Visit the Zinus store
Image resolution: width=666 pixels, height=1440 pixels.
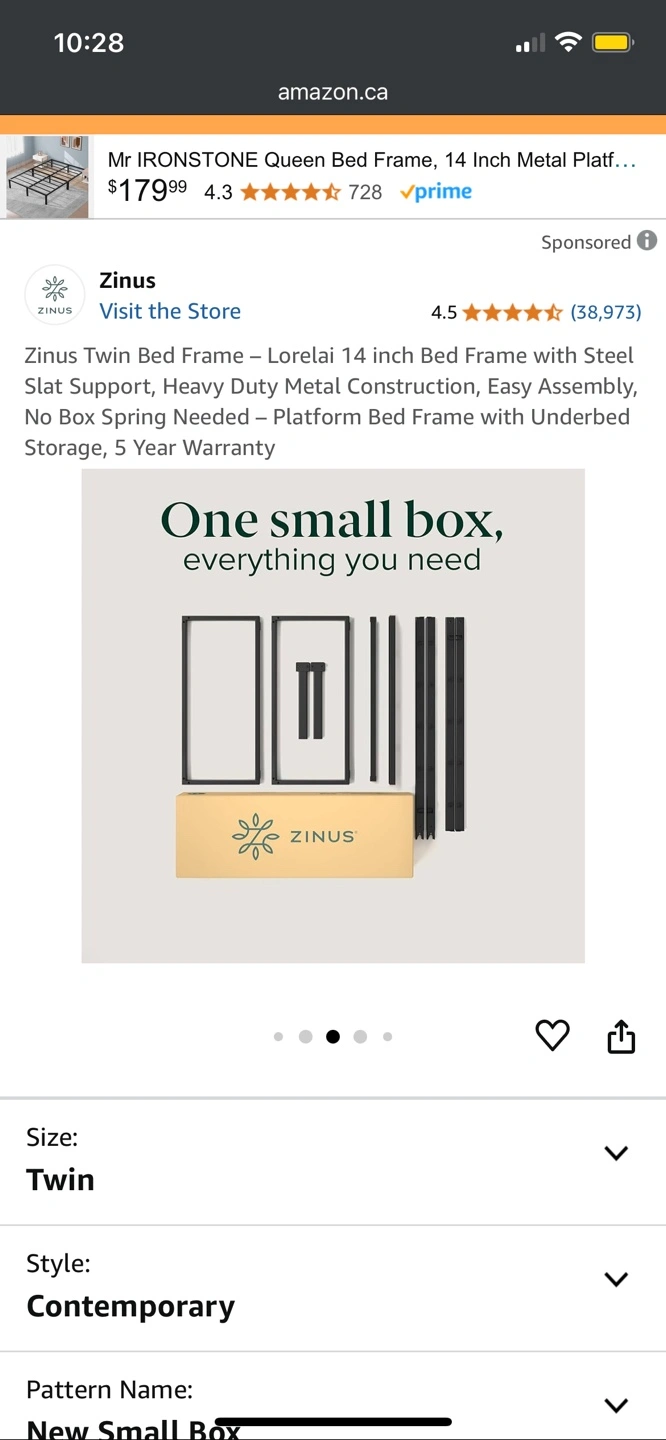pyautogui.click(x=170, y=311)
